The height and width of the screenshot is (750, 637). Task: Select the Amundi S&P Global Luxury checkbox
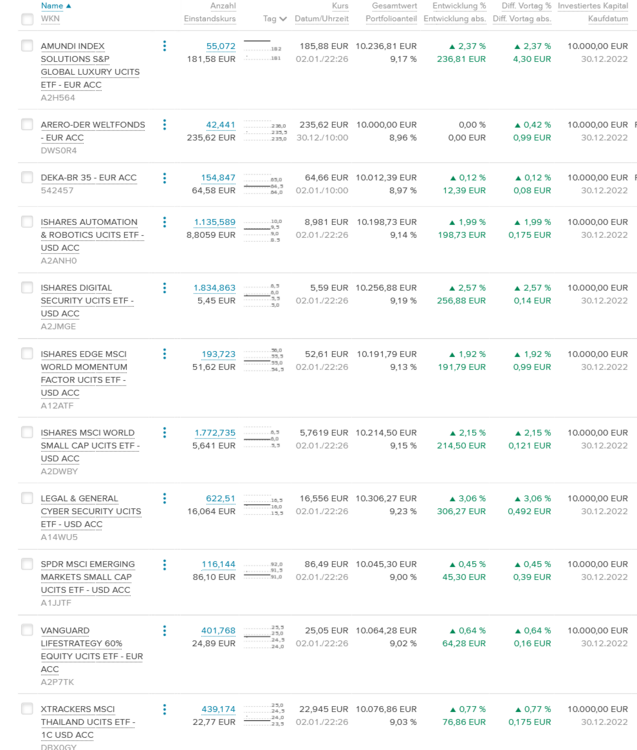click(27, 46)
